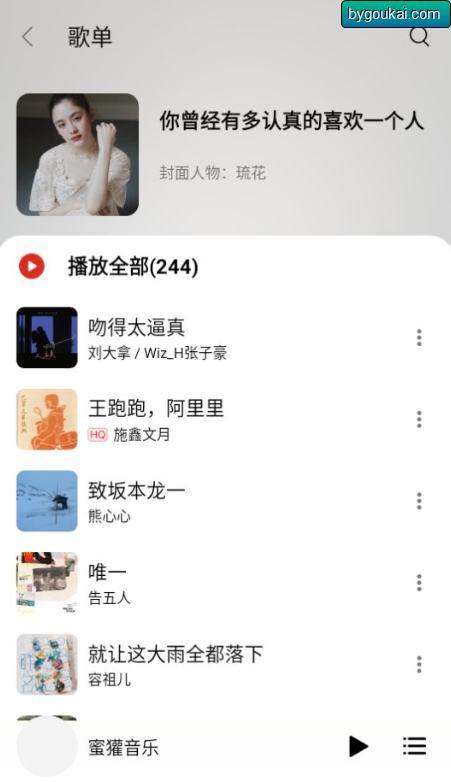Open more options for 吻得太逼真

pos(419,338)
